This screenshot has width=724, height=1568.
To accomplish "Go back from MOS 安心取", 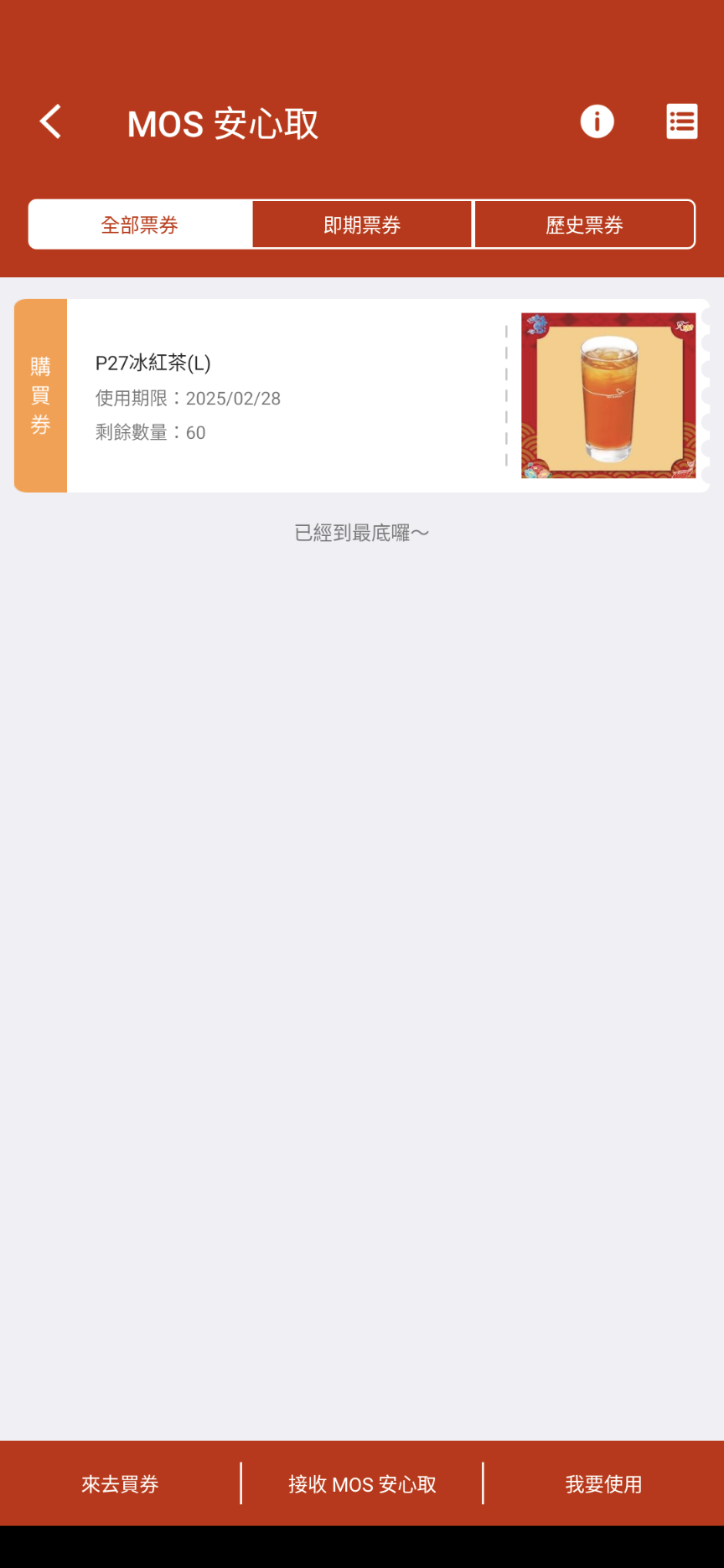I will tap(51, 122).
